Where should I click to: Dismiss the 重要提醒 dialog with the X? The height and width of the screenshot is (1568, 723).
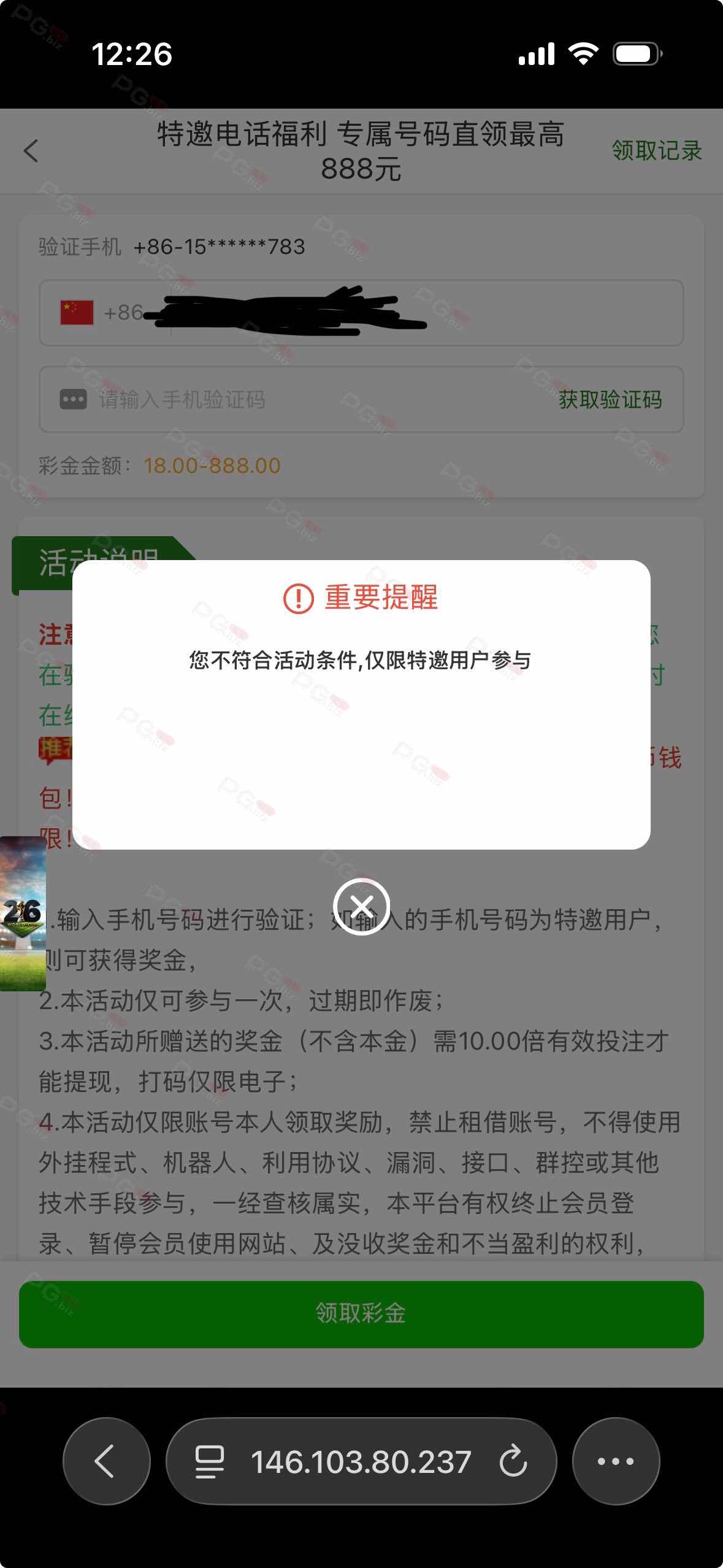coord(361,906)
